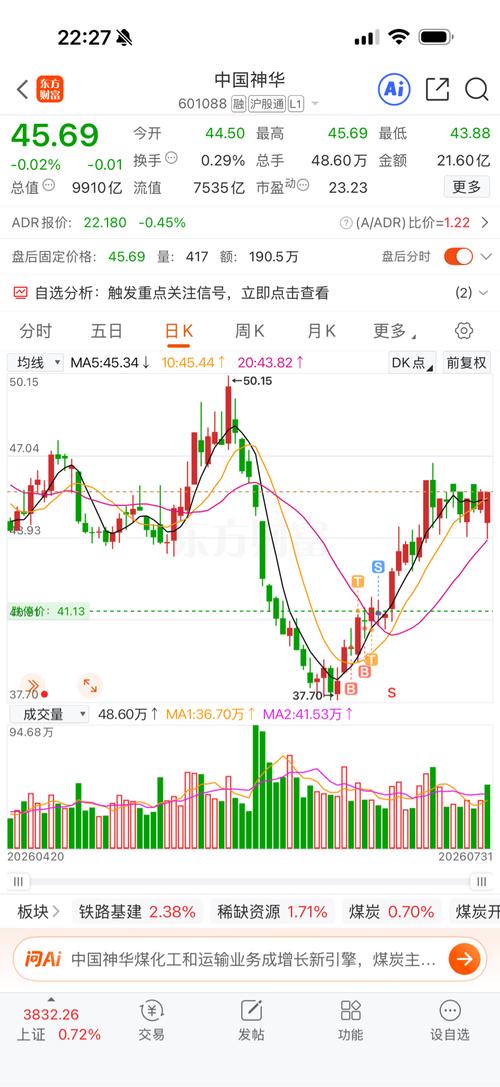Share this stock page
The height and width of the screenshot is (1087, 500).
437,89
